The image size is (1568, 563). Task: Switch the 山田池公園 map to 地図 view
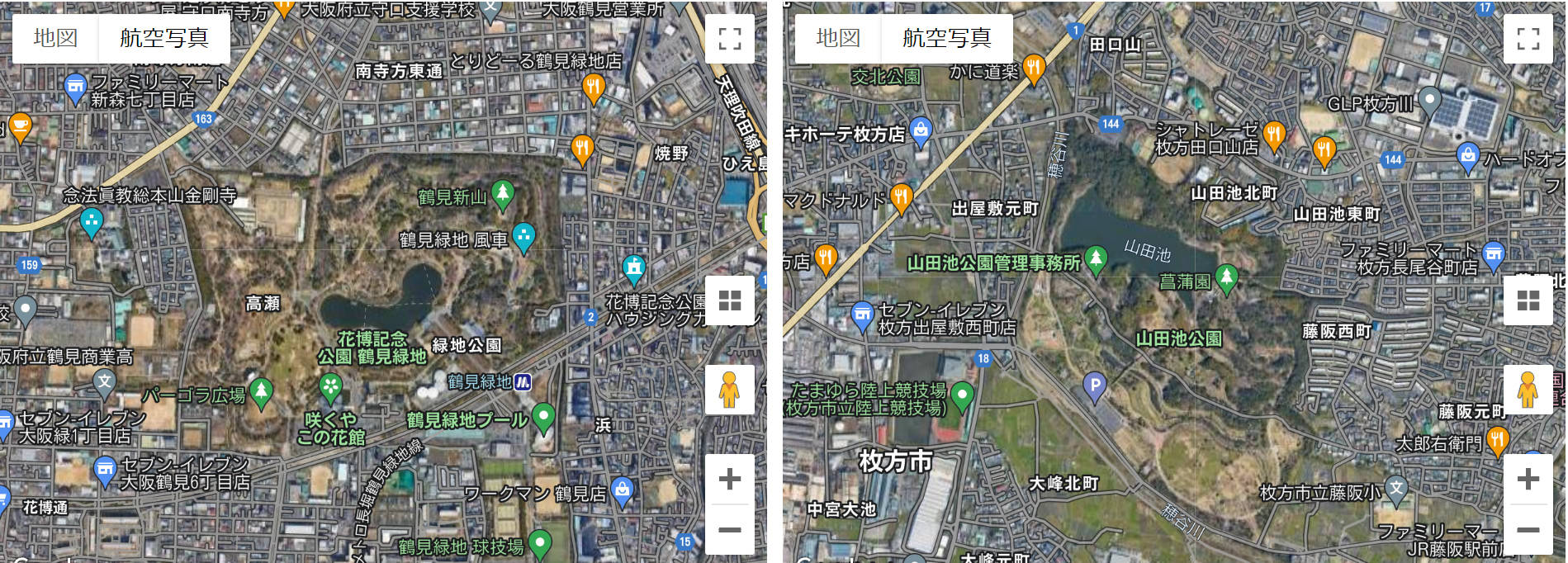coord(838,38)
